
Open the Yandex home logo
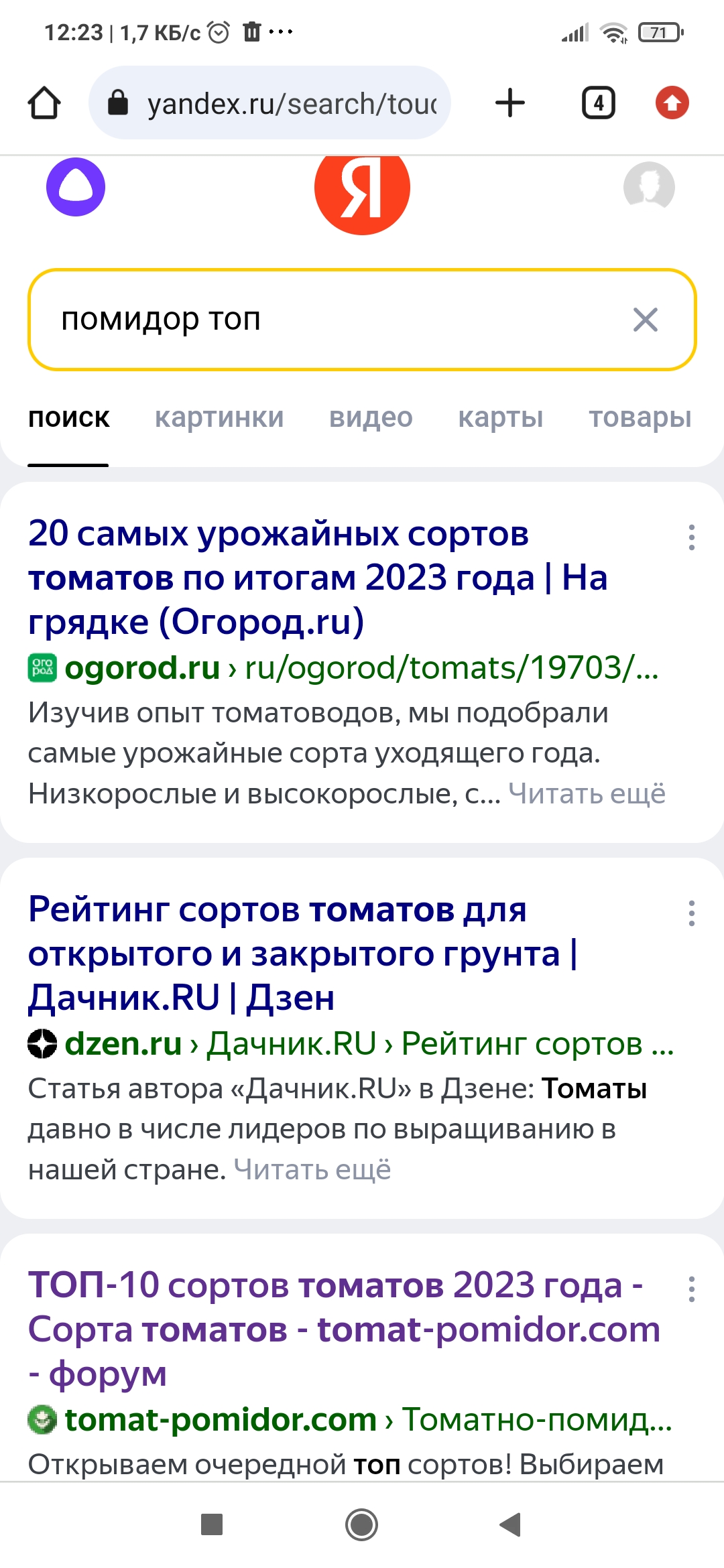(x=362, y=190)
